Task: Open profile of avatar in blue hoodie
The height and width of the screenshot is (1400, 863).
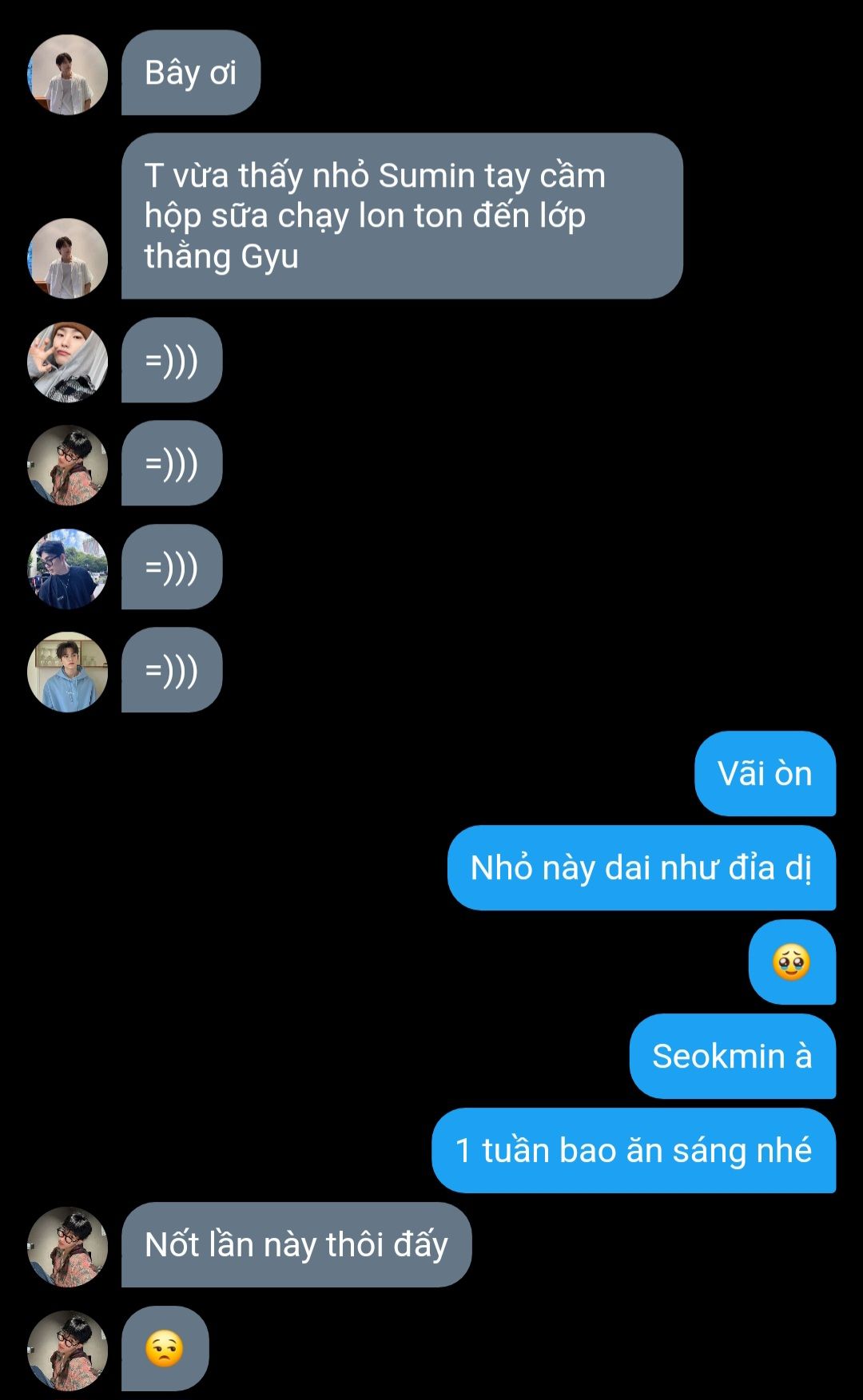Action: (68, 672)
